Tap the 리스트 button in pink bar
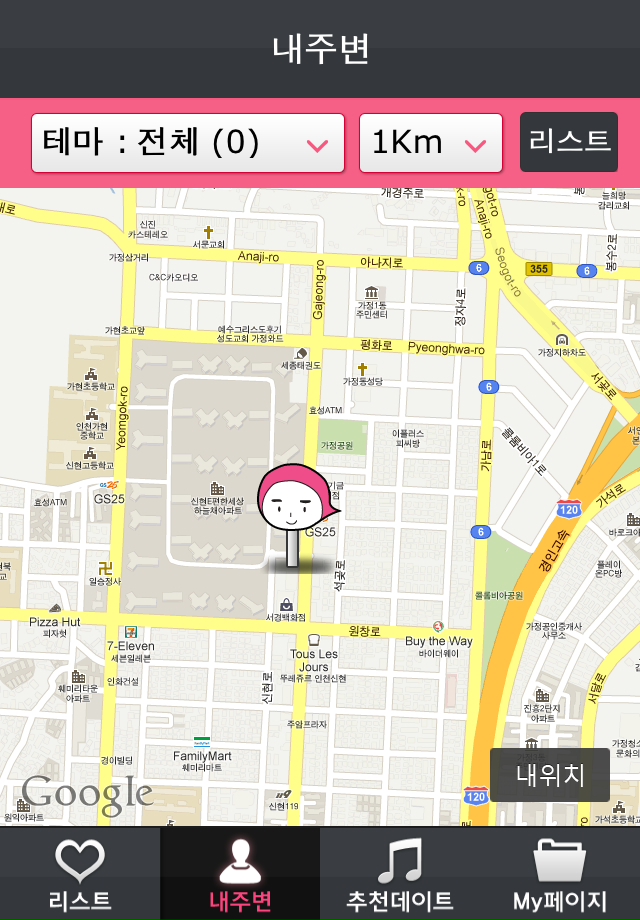This screenshot has height=920, width=640. coord(568,142)
